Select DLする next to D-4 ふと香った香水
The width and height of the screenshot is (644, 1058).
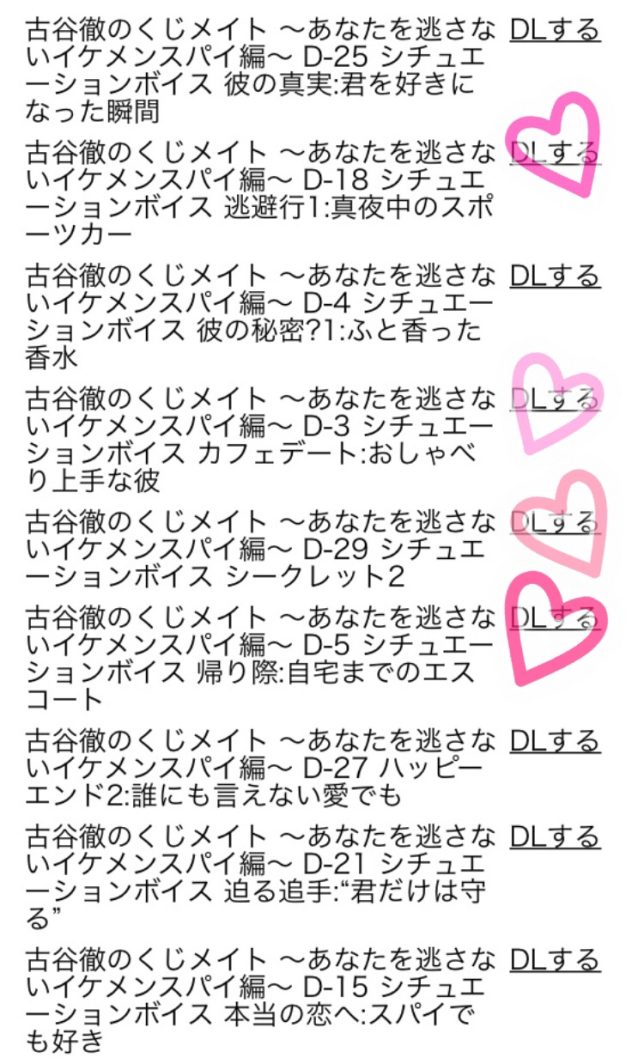coord(555,276)
